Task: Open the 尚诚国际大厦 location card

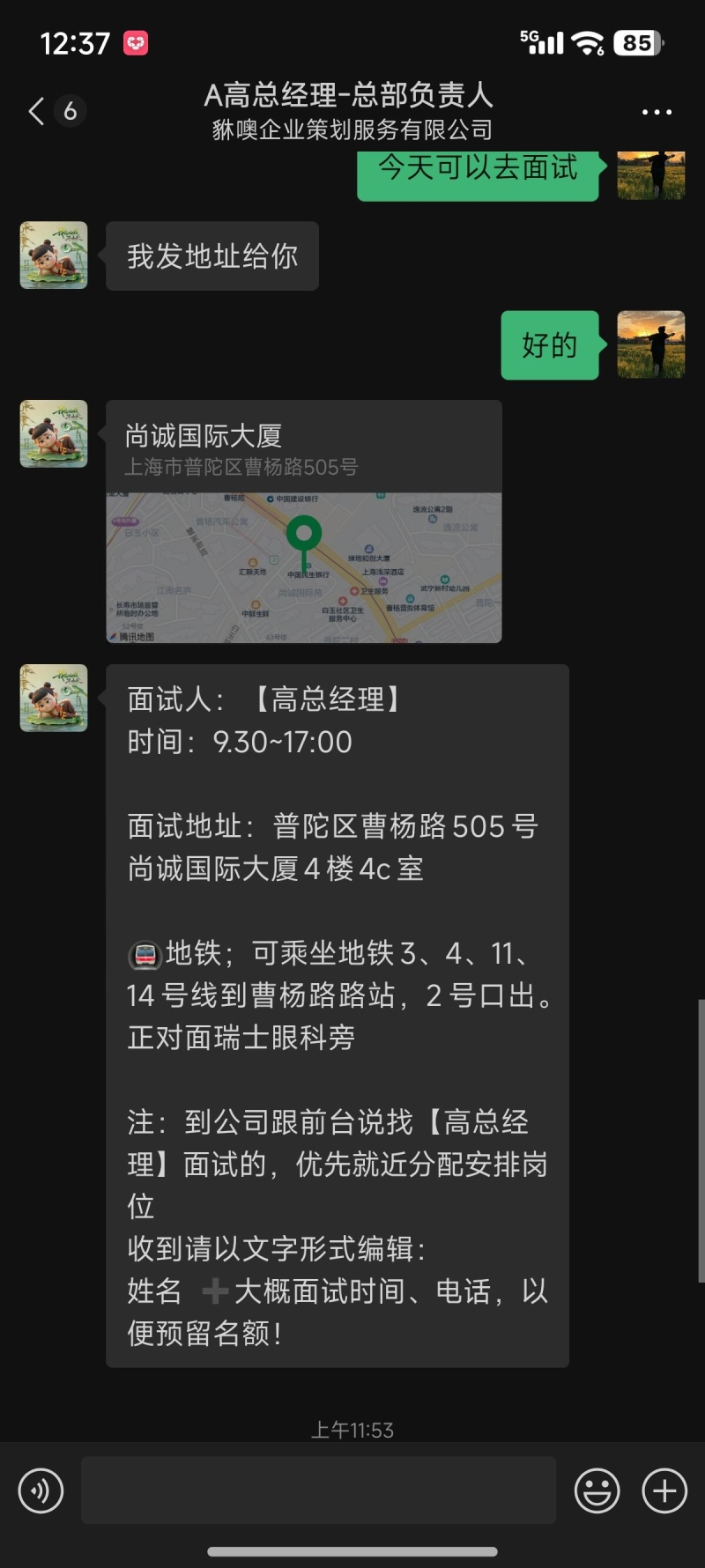Action: 303,521
